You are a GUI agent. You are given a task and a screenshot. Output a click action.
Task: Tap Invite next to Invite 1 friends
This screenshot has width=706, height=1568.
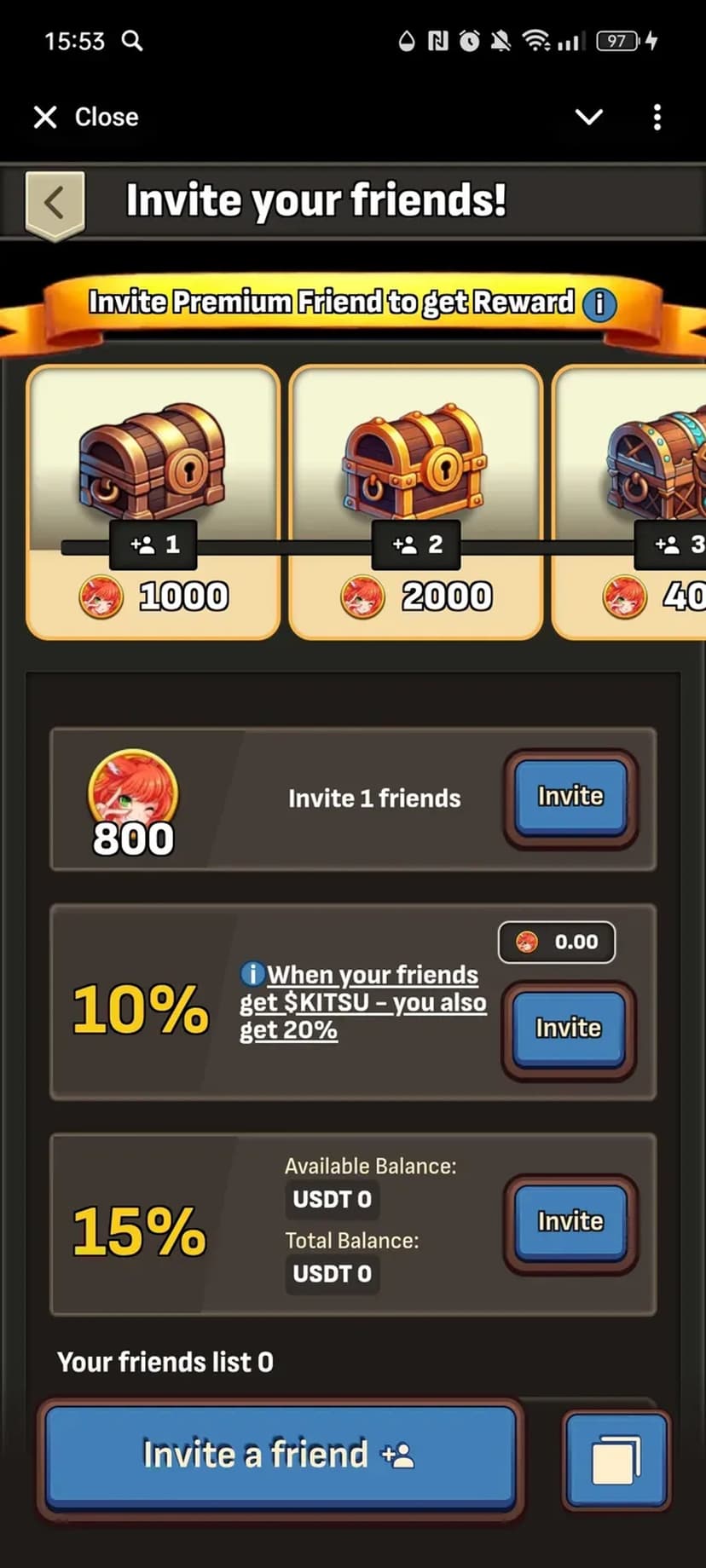(570, 797)
